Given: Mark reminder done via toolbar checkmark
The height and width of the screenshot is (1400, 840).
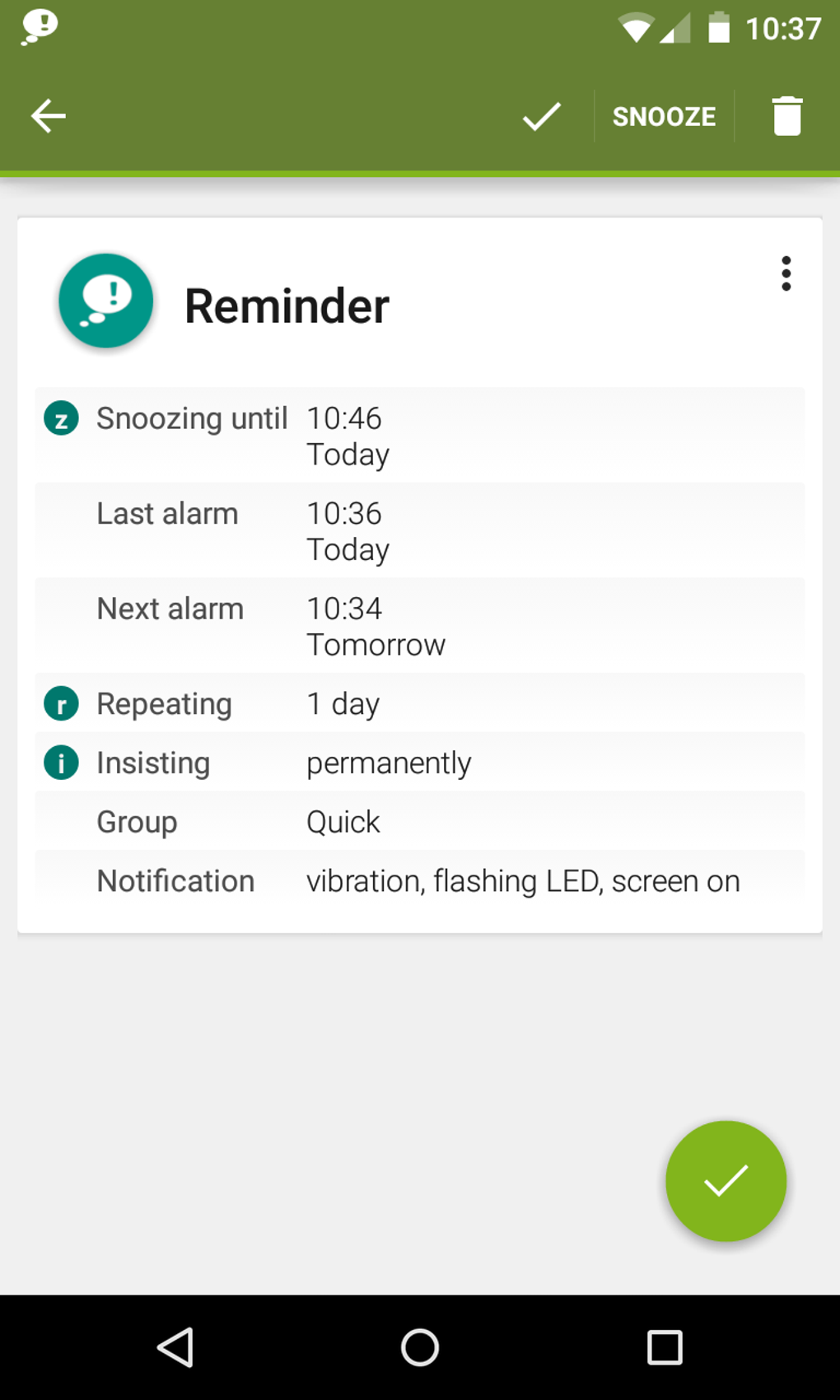Looking at the screenshot, I should coord(541,116).
